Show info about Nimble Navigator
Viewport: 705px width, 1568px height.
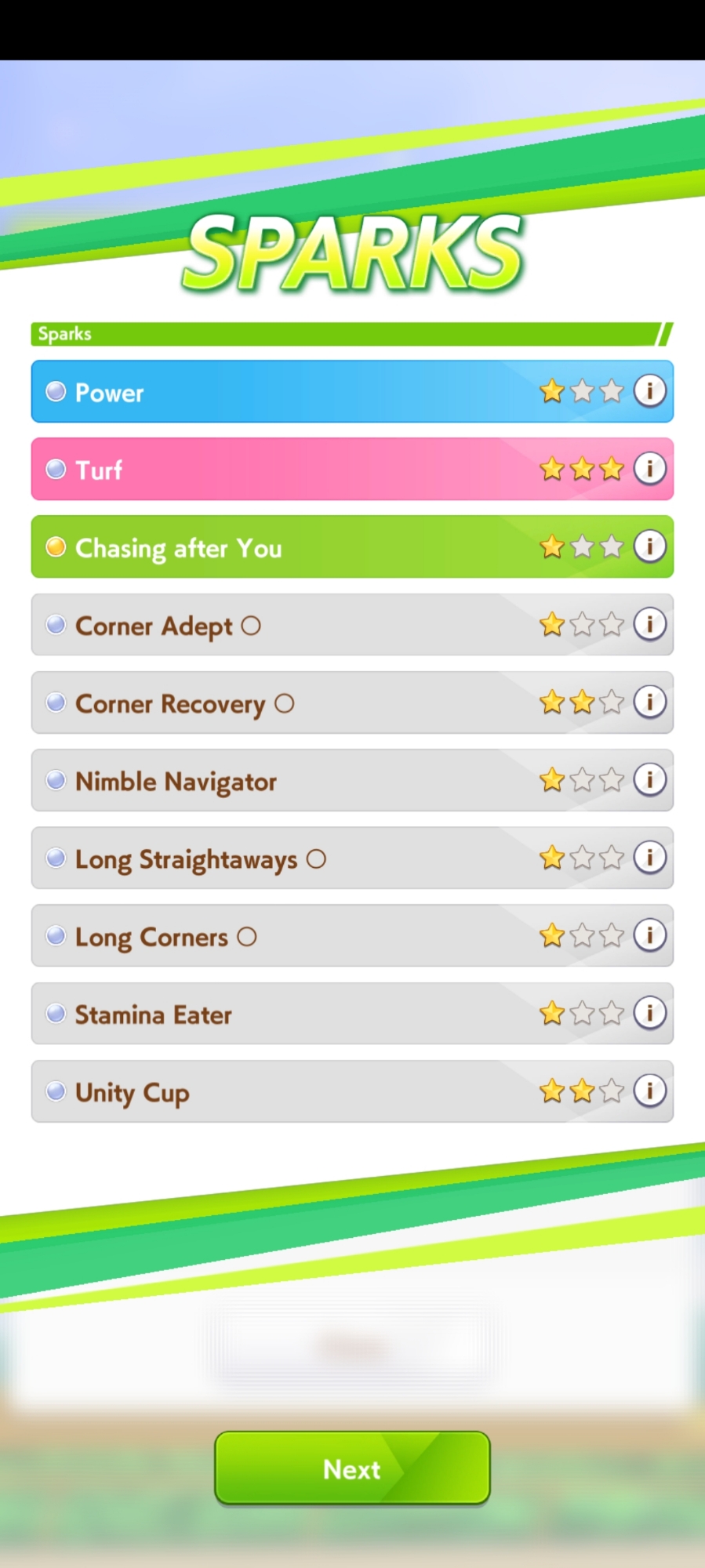point(649,779)
